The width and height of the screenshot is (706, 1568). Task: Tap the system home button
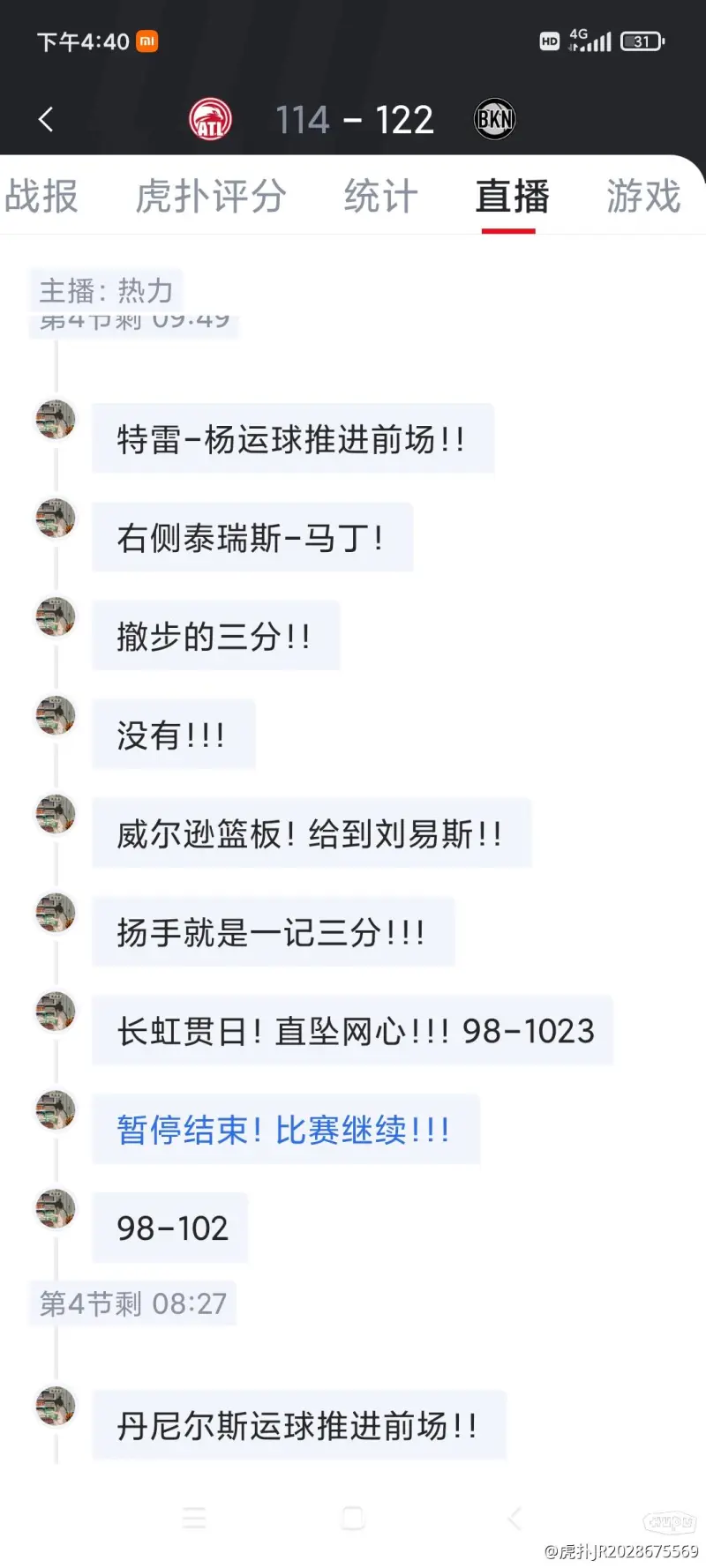coord(353,1518)
